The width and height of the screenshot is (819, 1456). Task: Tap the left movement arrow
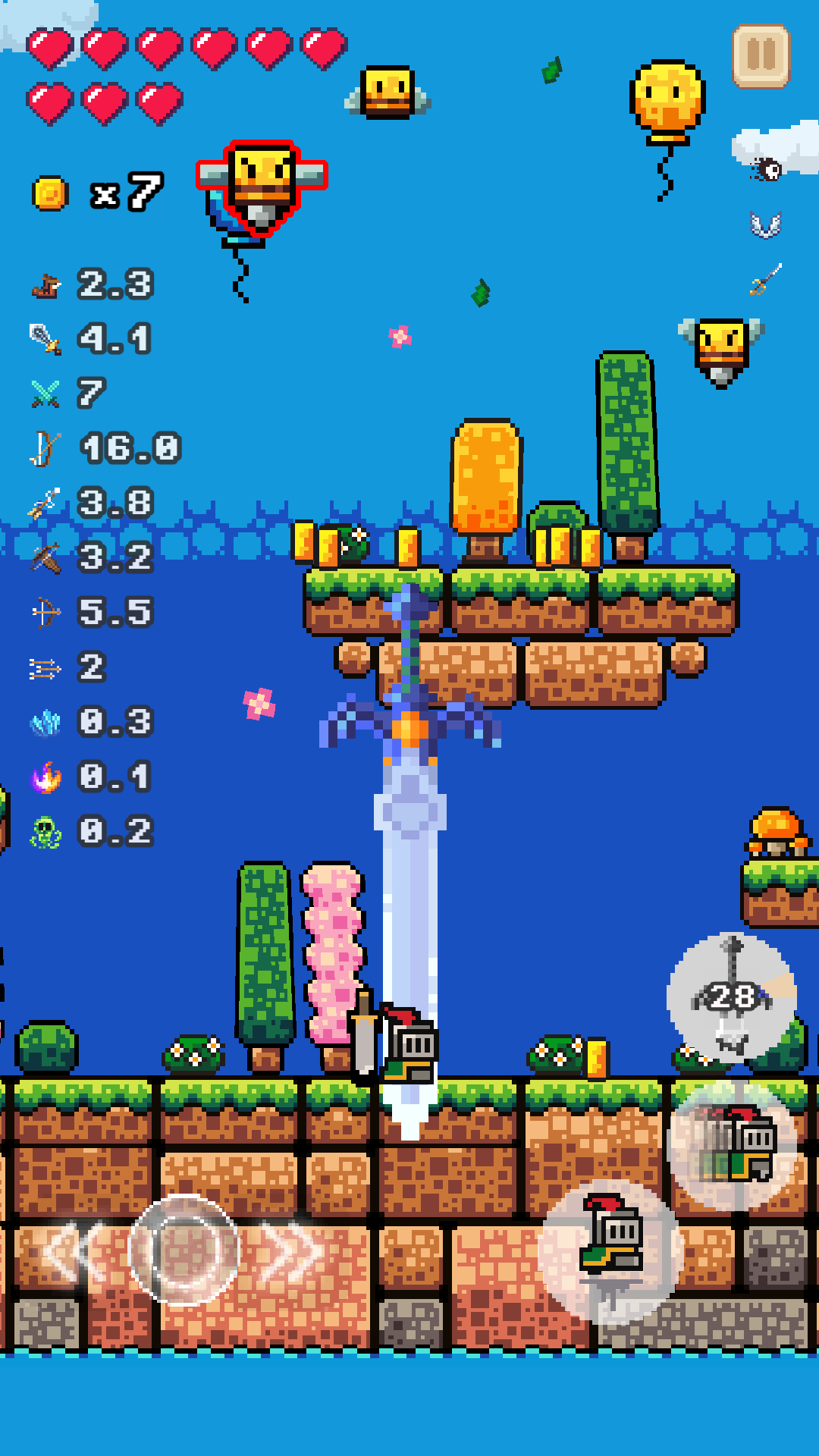tap(72, 1250)
